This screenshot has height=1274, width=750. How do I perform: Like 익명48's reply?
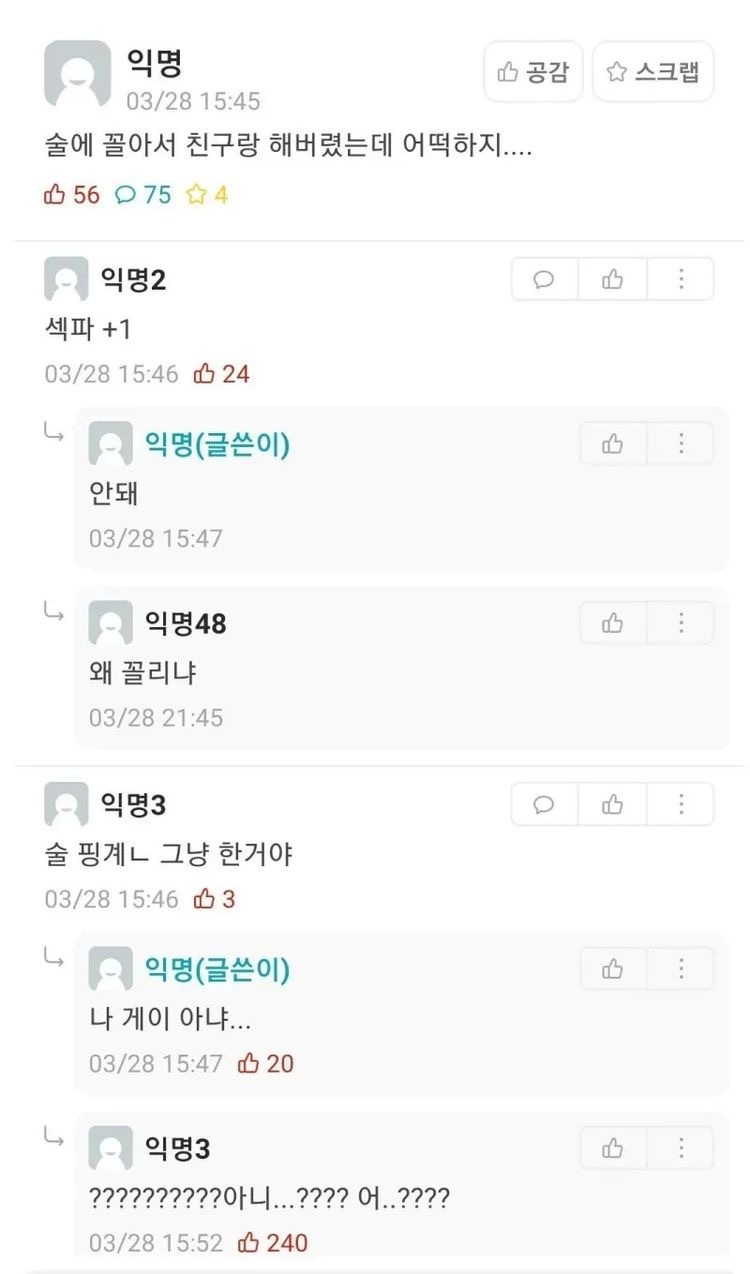(613, 623)
